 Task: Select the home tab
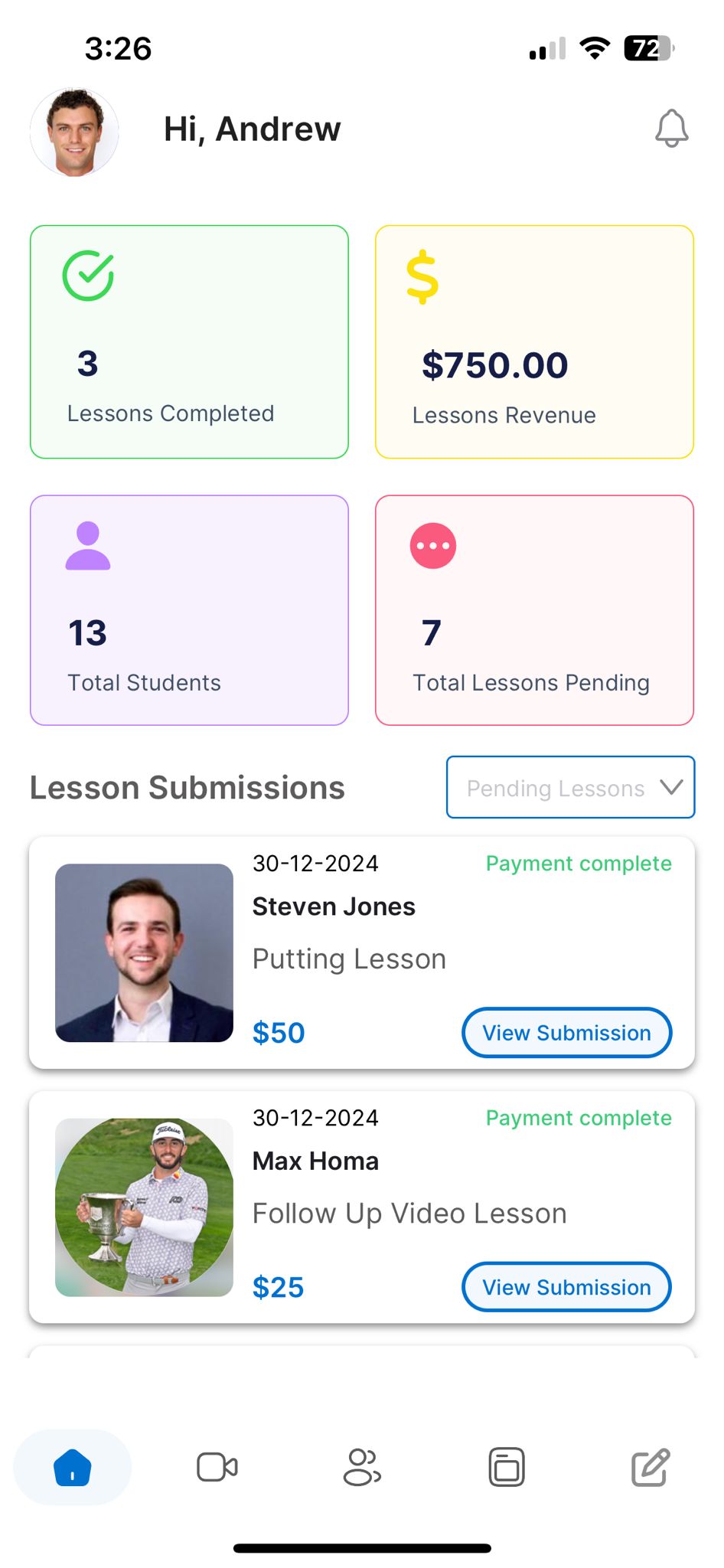[73, 1467]
